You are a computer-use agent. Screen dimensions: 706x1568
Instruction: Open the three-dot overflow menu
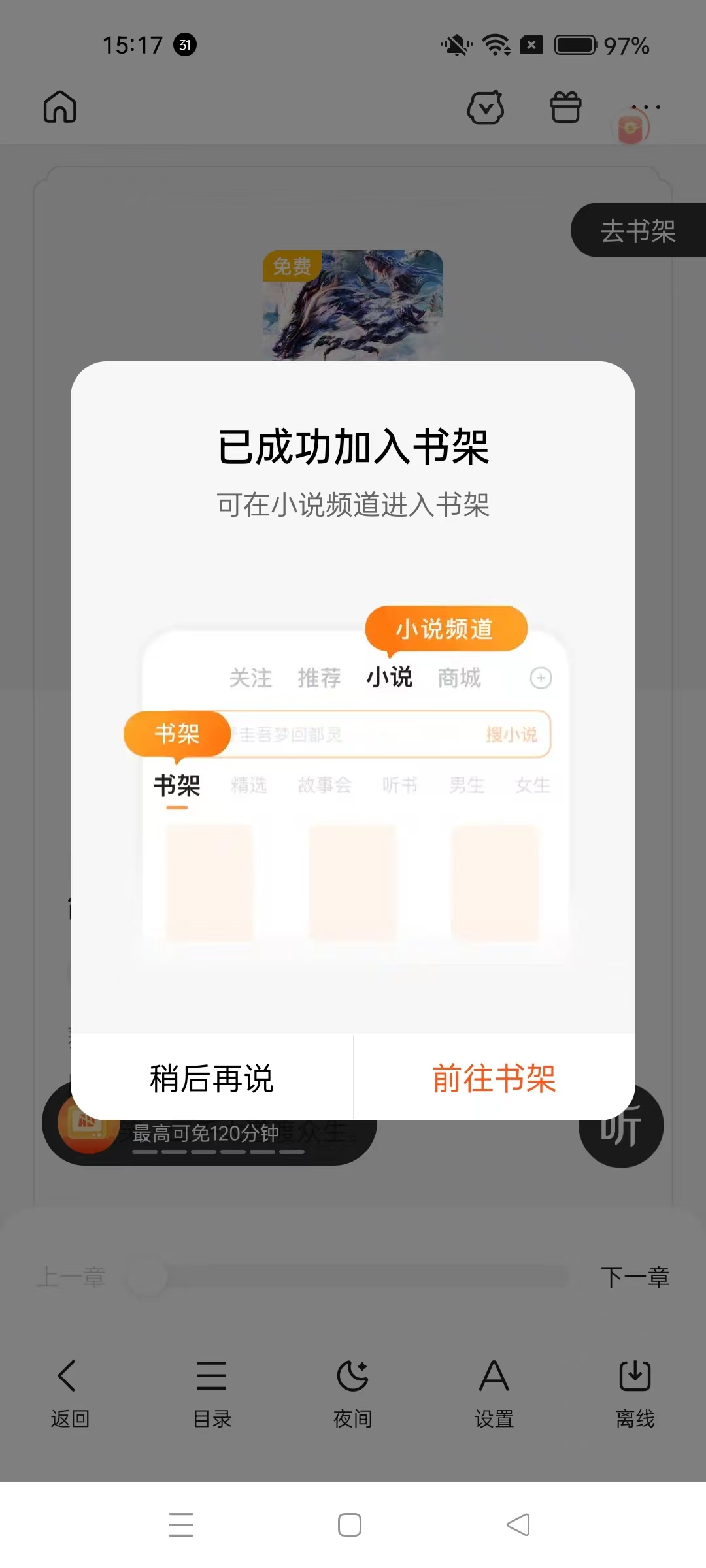[646, 106]
